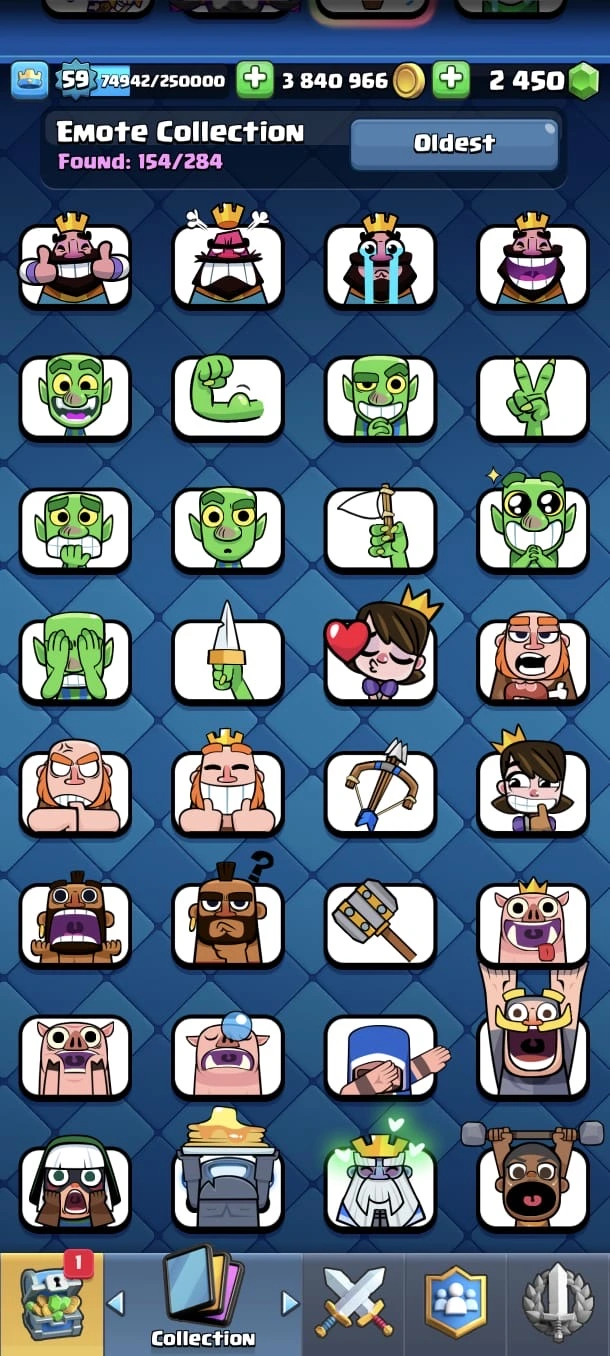Viewport: 610px width, 1356px height.
Task: Select the King thumbs-up emote
Action: (x=75, y=264)
